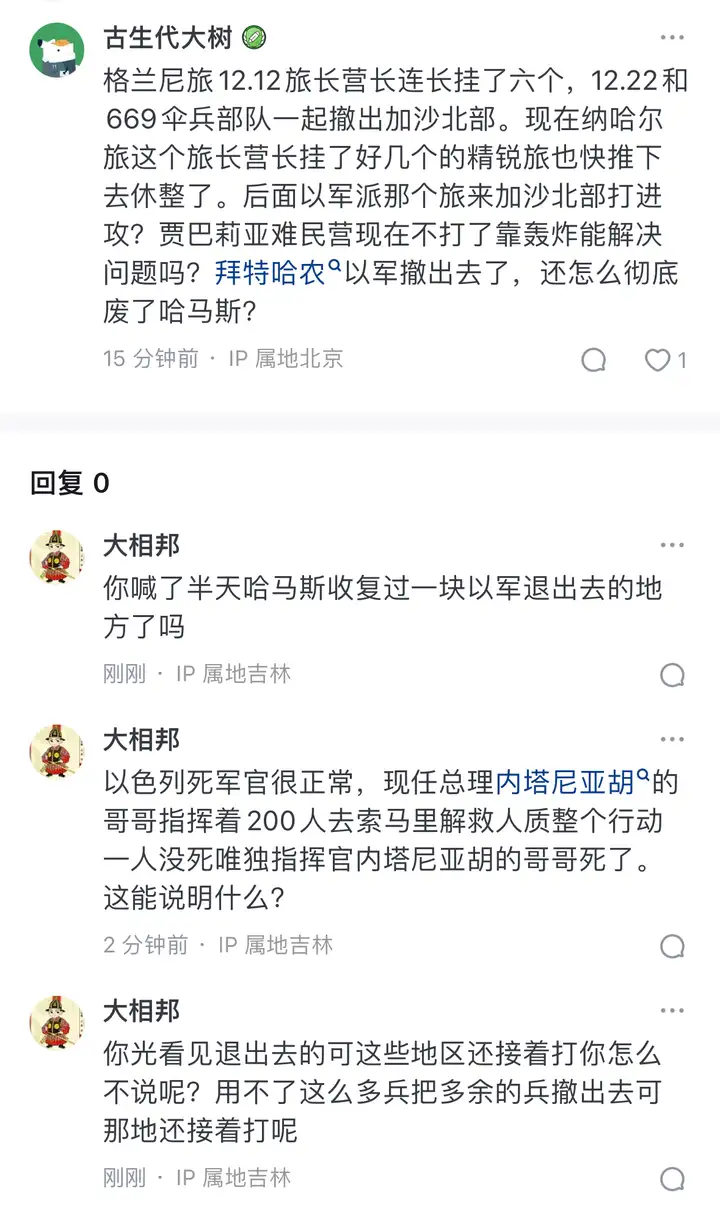
Task: Open overflow menu on the 以色列死军官 reply
Action: [x=672, y=739]
